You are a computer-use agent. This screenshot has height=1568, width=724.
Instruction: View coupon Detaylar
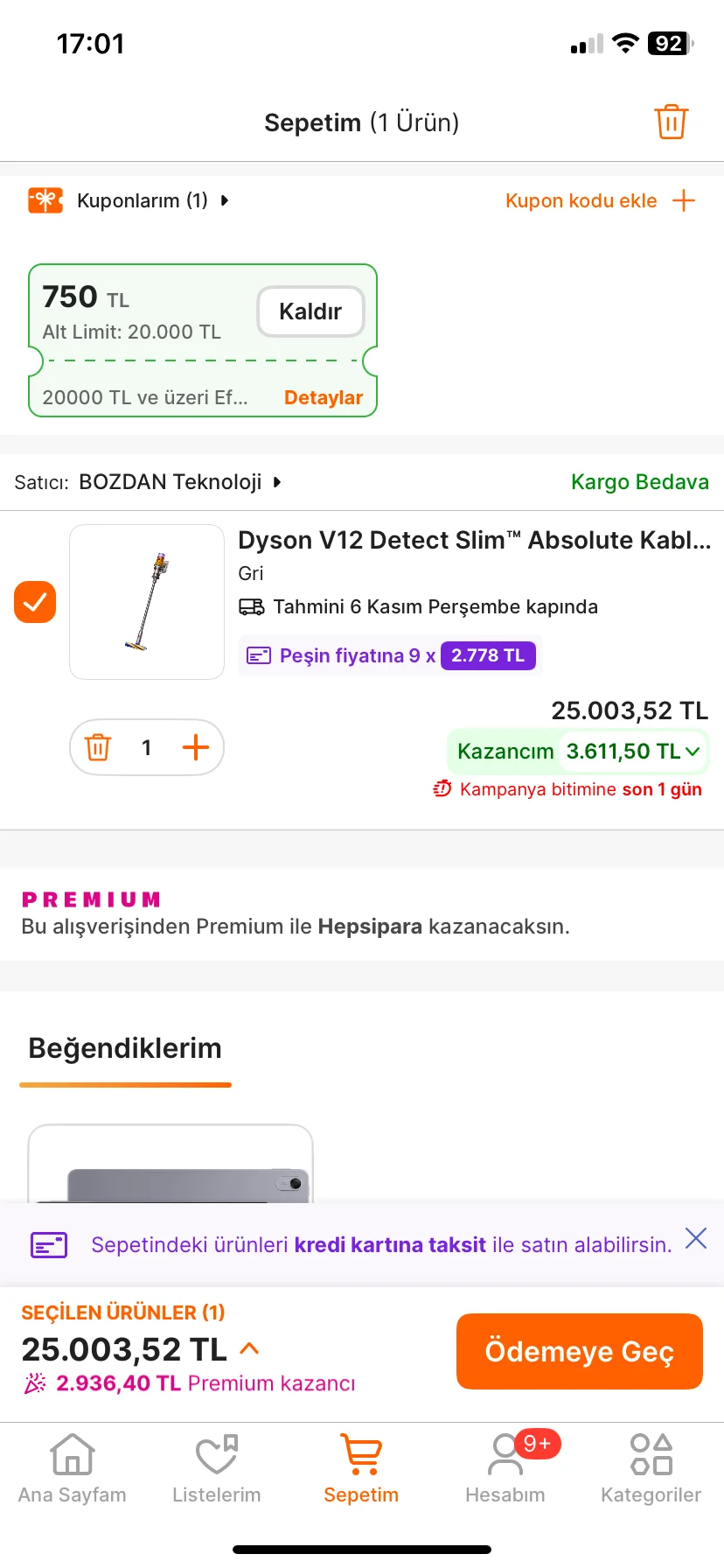point(323,397)
